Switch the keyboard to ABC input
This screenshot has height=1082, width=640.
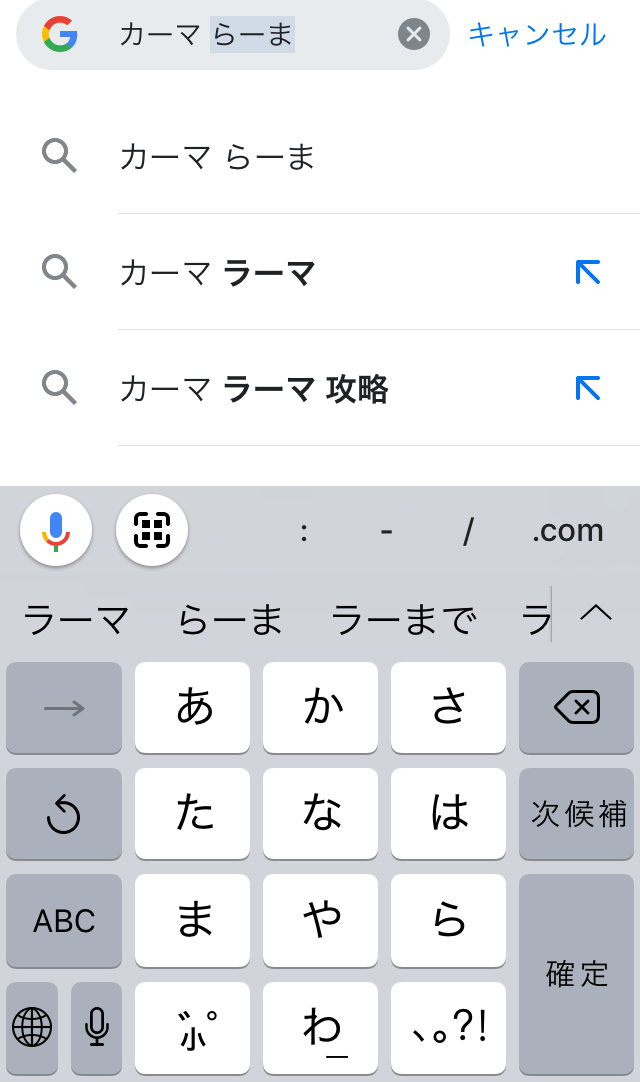tap(64, 921)
